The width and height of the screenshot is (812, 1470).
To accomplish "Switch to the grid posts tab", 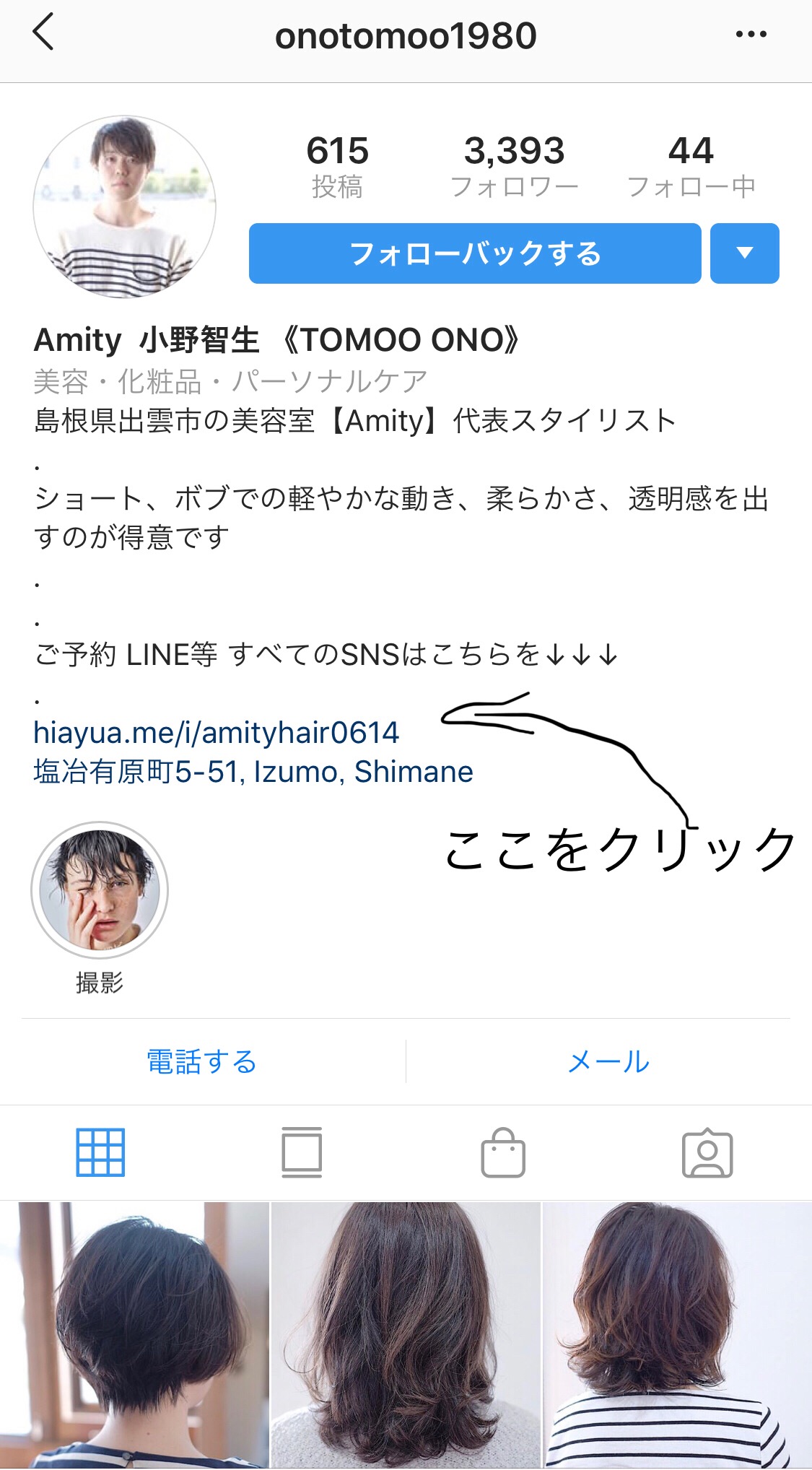I will pyautogui.click(x=100, y=1152).
